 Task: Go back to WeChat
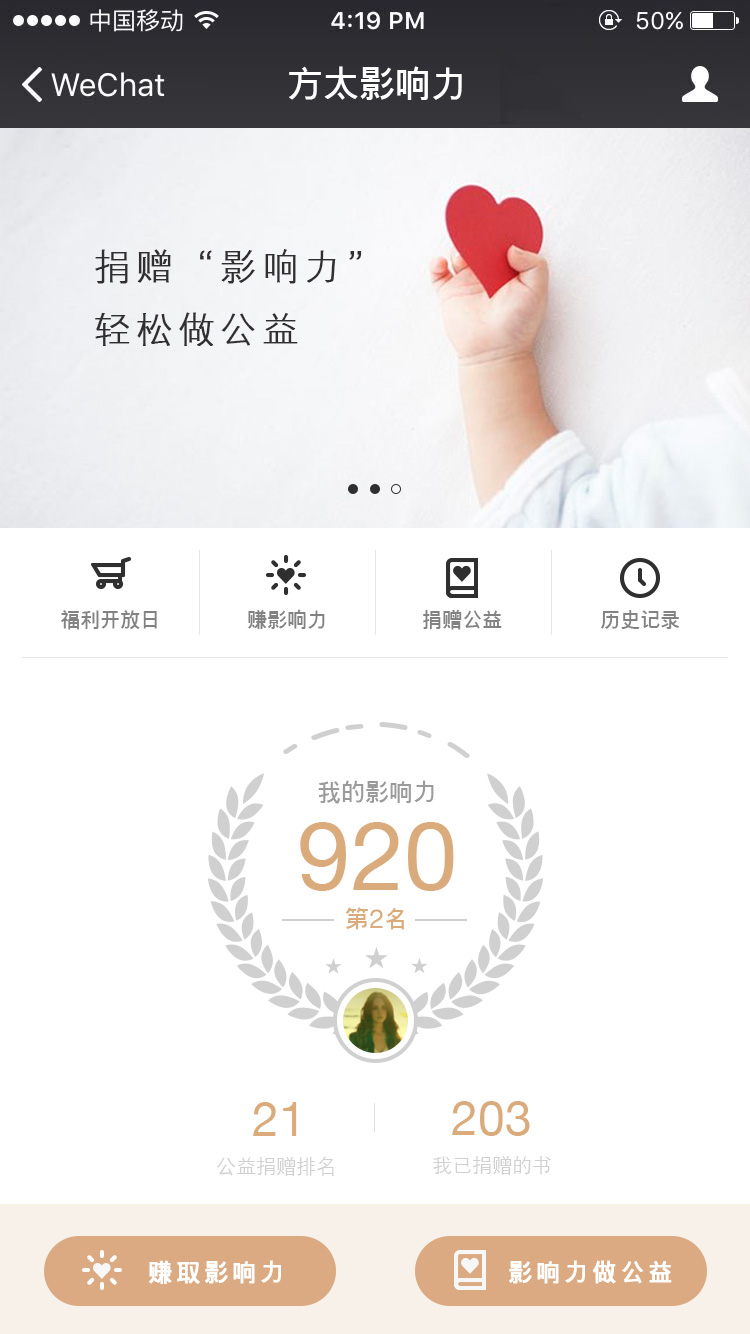point(93,85)
